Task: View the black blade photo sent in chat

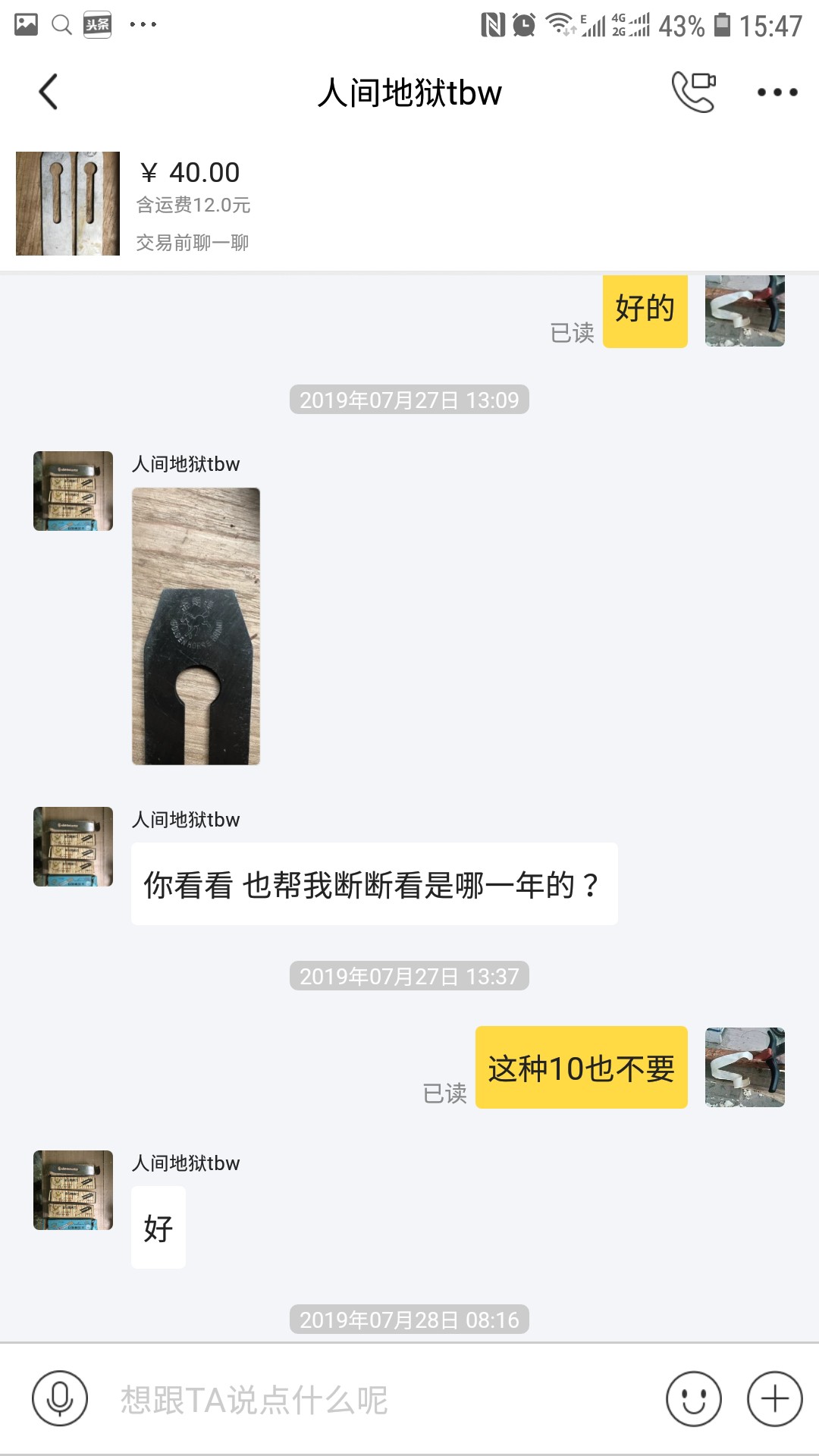Action: (x=196, y=626)
